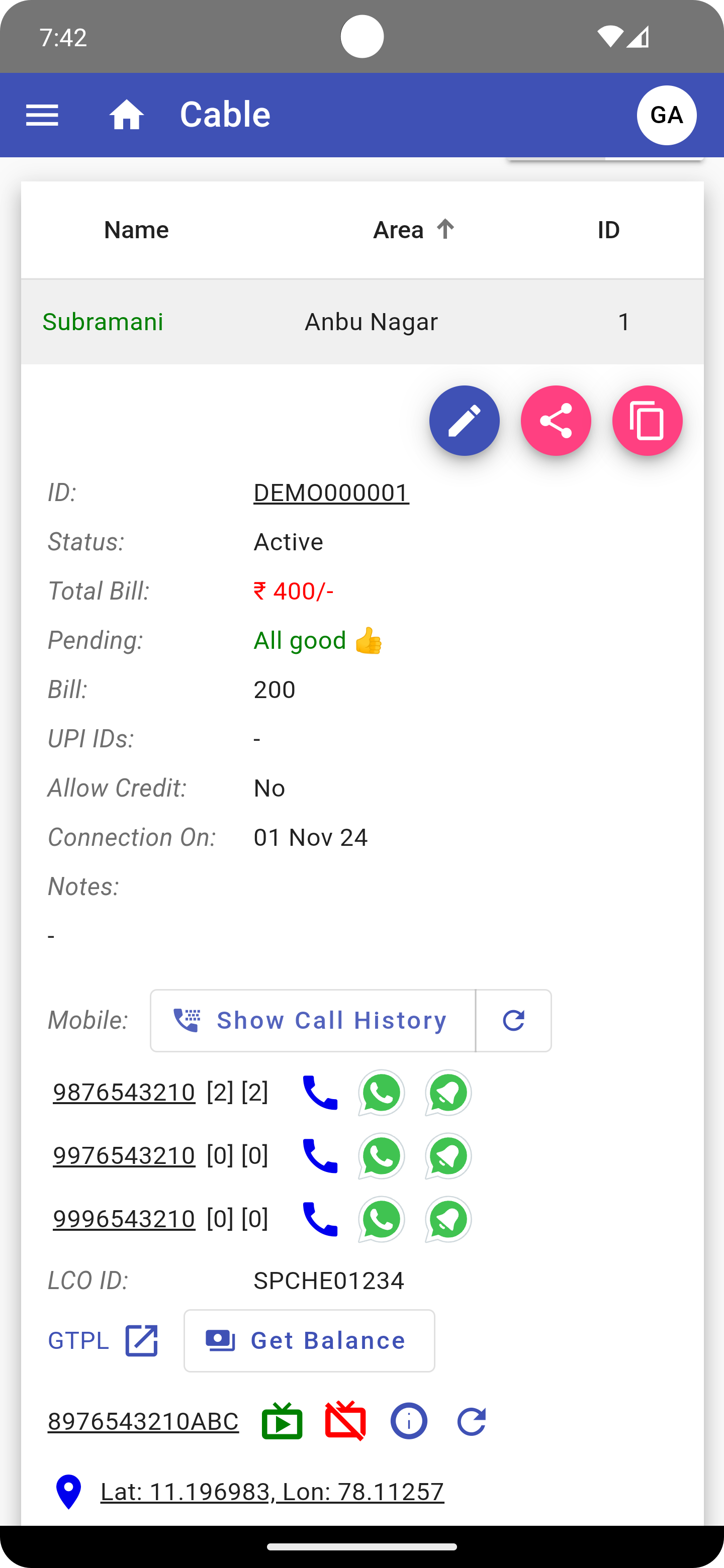
Task: Activate the set-top box 8976543210ABC
Action: [282, 1421]
